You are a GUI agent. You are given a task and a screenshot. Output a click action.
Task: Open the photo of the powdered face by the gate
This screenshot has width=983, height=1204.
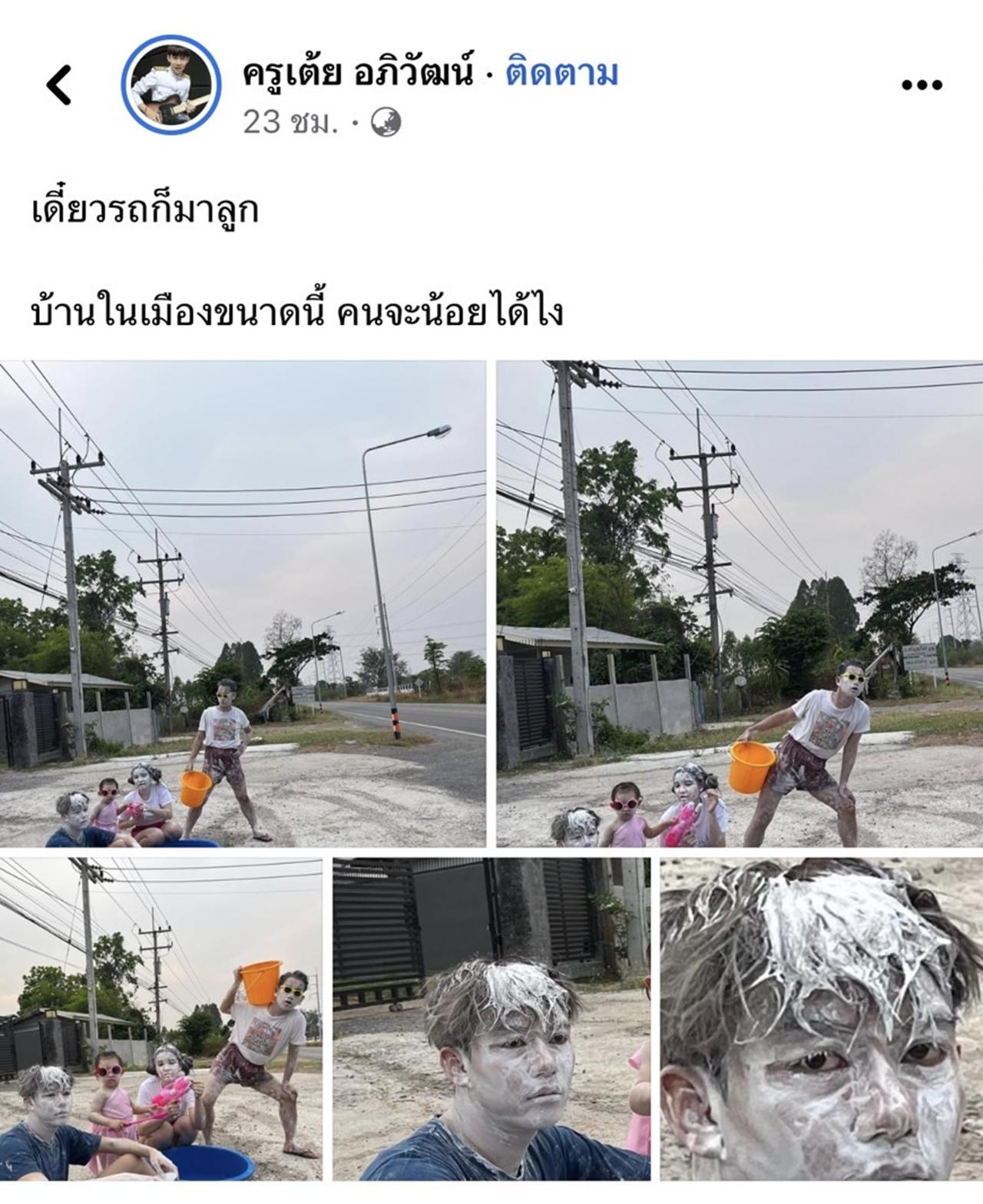(x=491, y=1019)
